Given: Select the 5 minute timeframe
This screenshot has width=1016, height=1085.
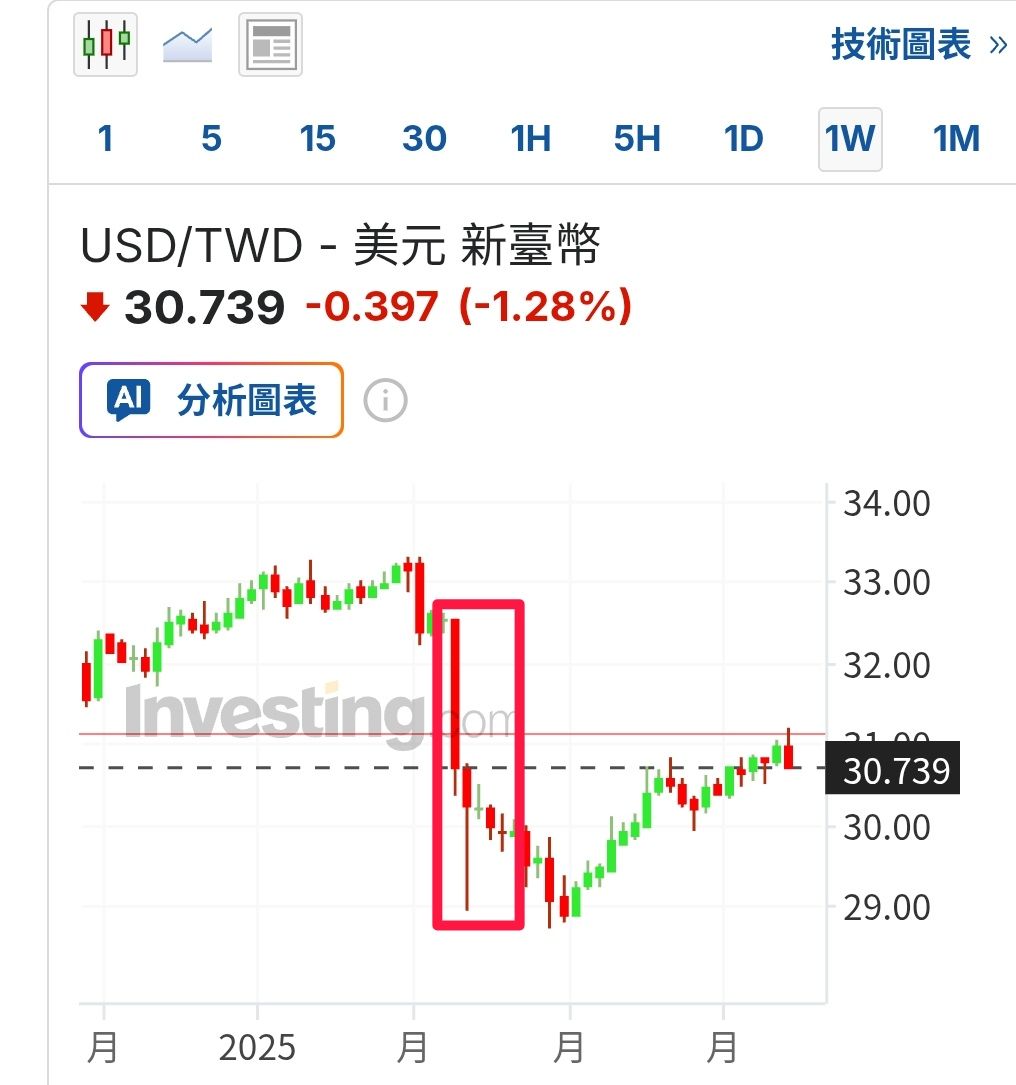Looking at the screenshot, I should (211, 138).
